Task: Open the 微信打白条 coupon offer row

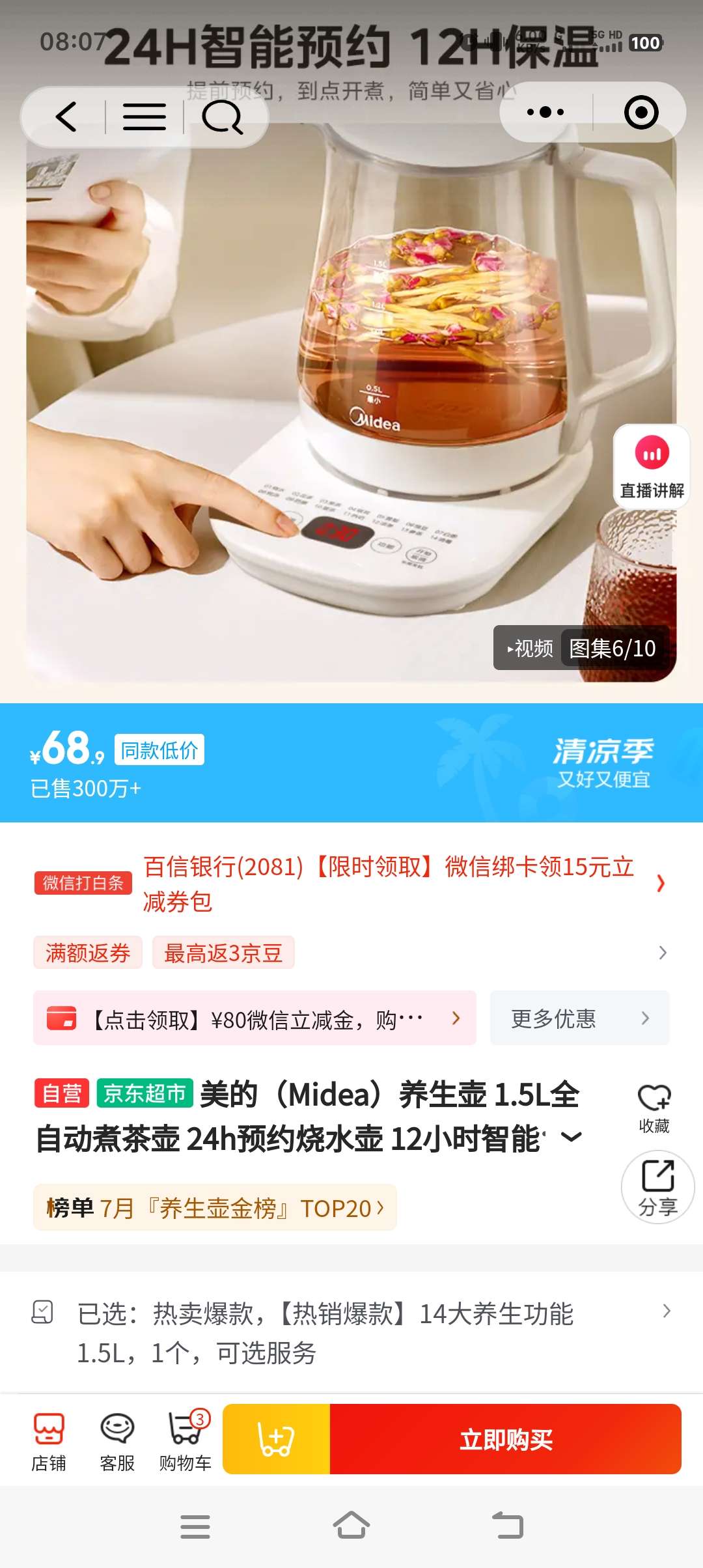Action: click(x=351, y=884)
